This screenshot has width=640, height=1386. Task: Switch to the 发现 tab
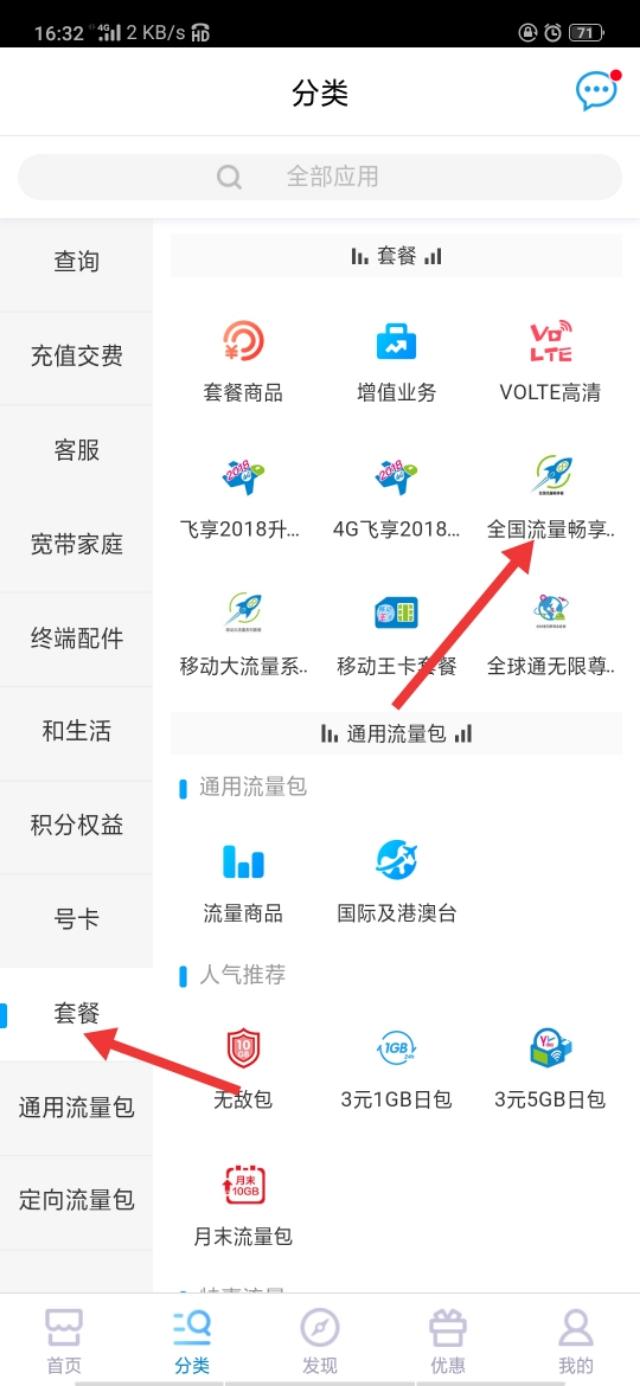click(320, 1341)
